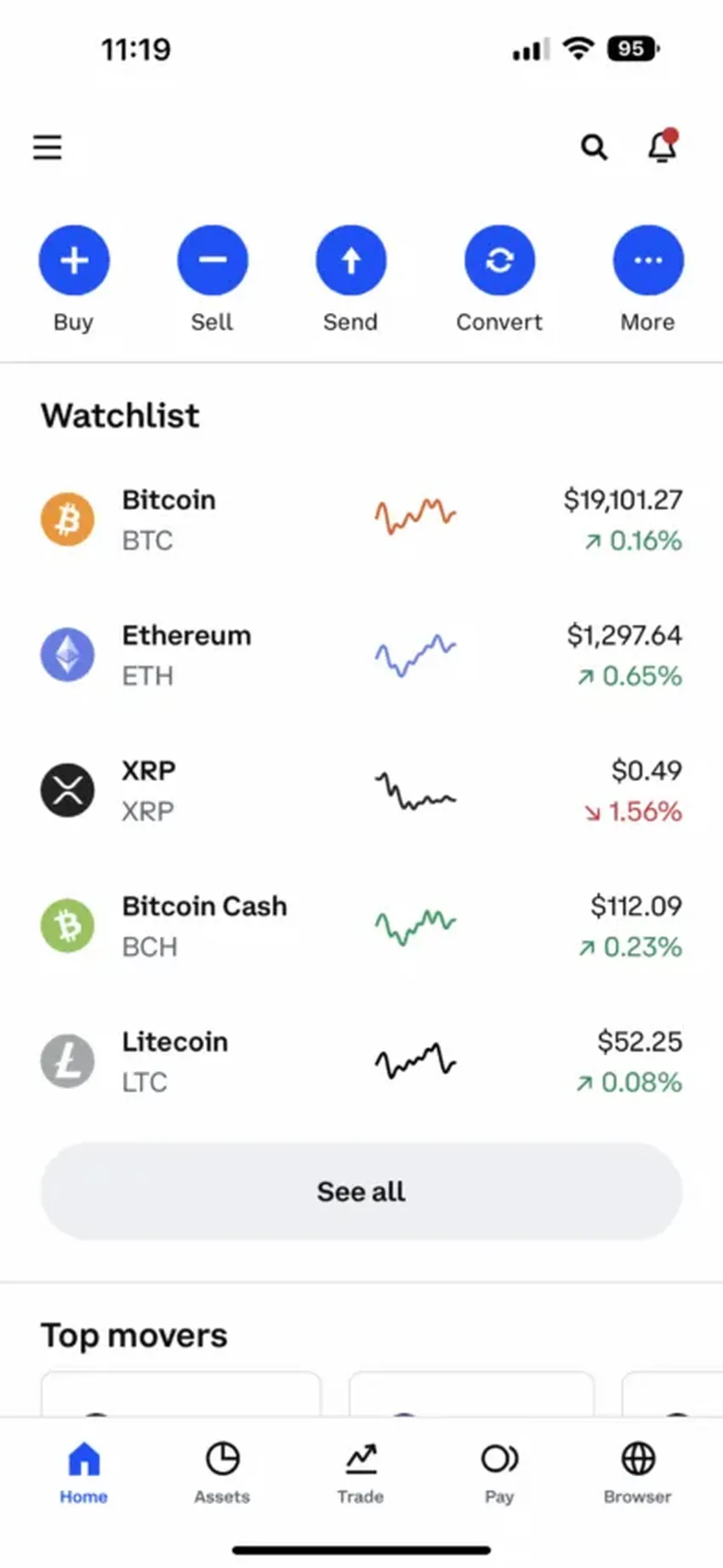View Bitcoin Cash details
The height and width of the screenshot is (1568, 723).
[361, 926]
